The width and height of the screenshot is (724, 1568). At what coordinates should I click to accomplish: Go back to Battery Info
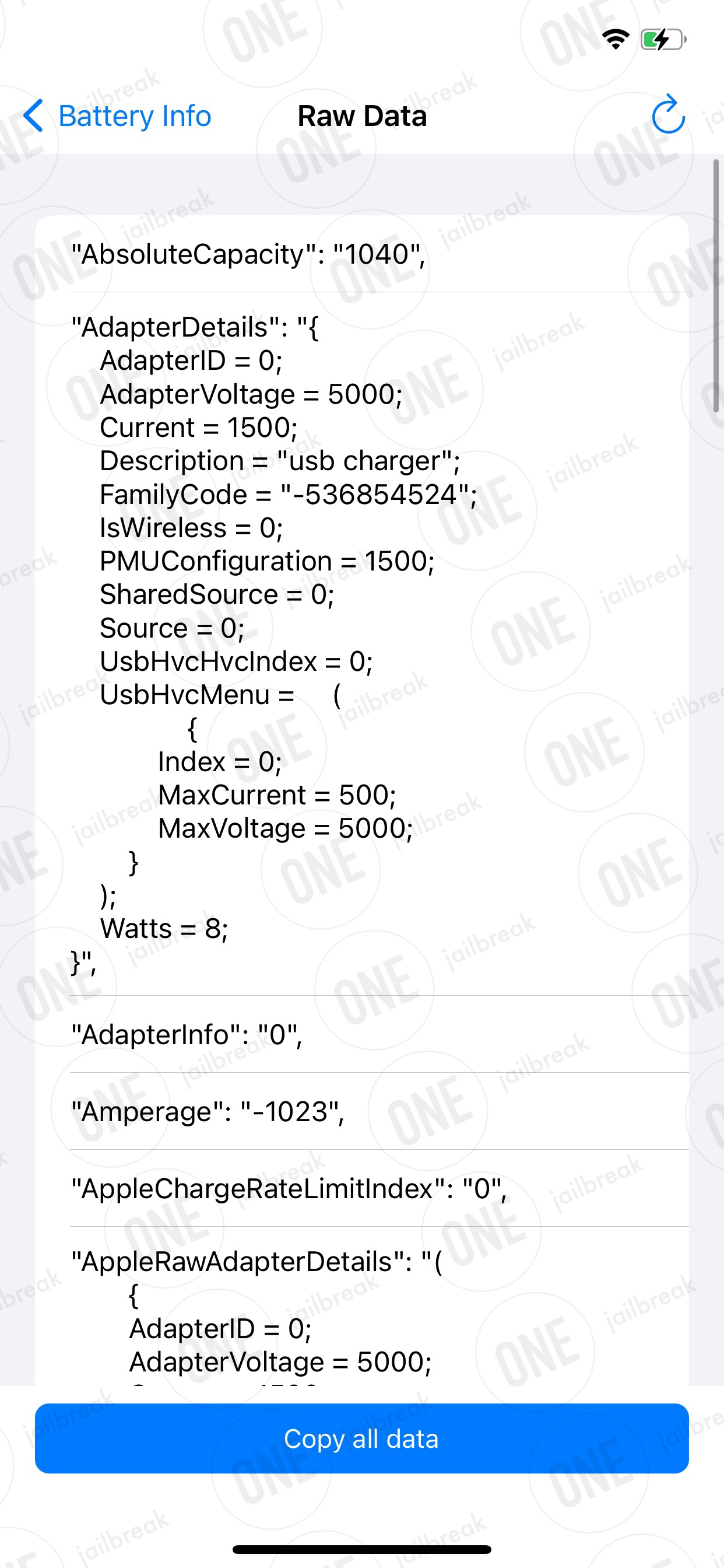point(117,116)
